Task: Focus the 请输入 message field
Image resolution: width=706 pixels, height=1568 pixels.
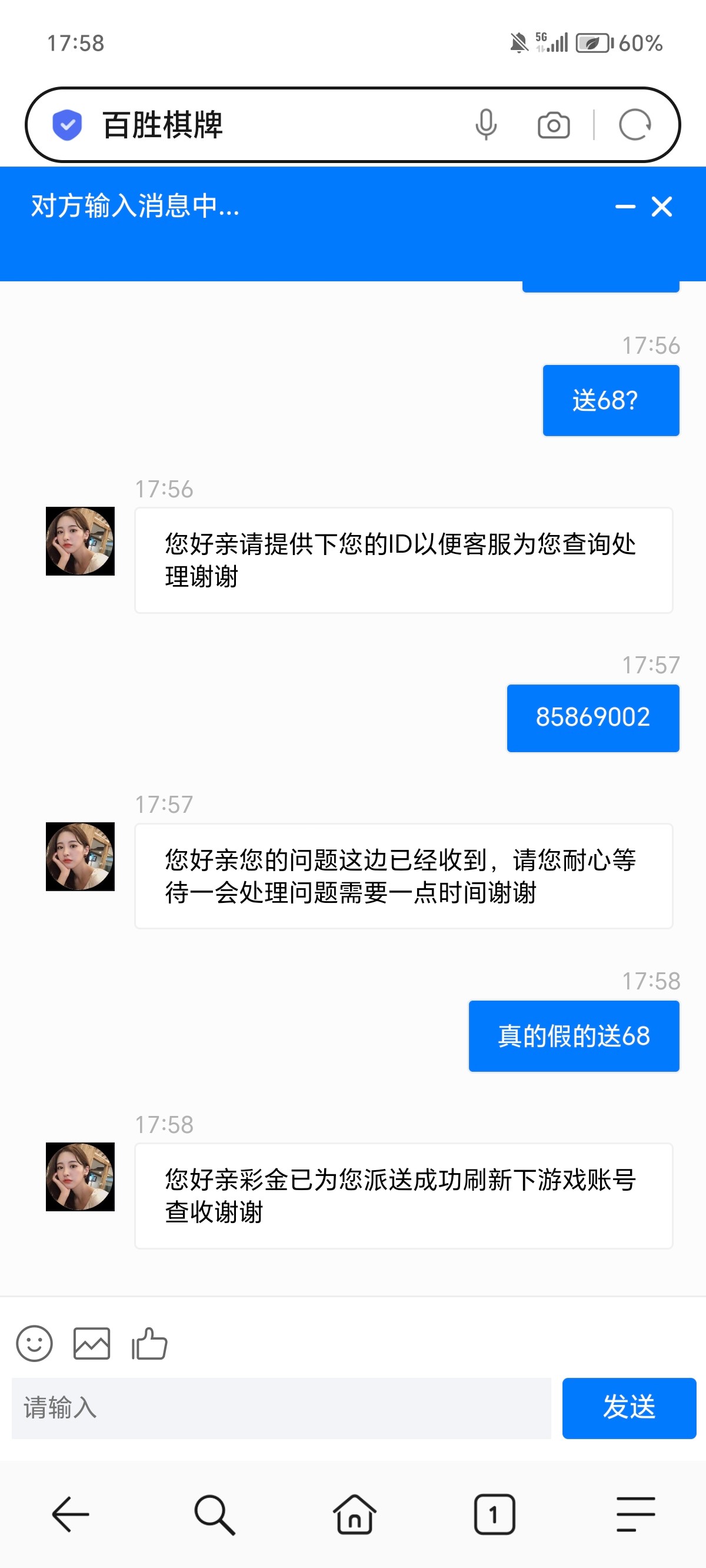Action: tap(281, 1408)
